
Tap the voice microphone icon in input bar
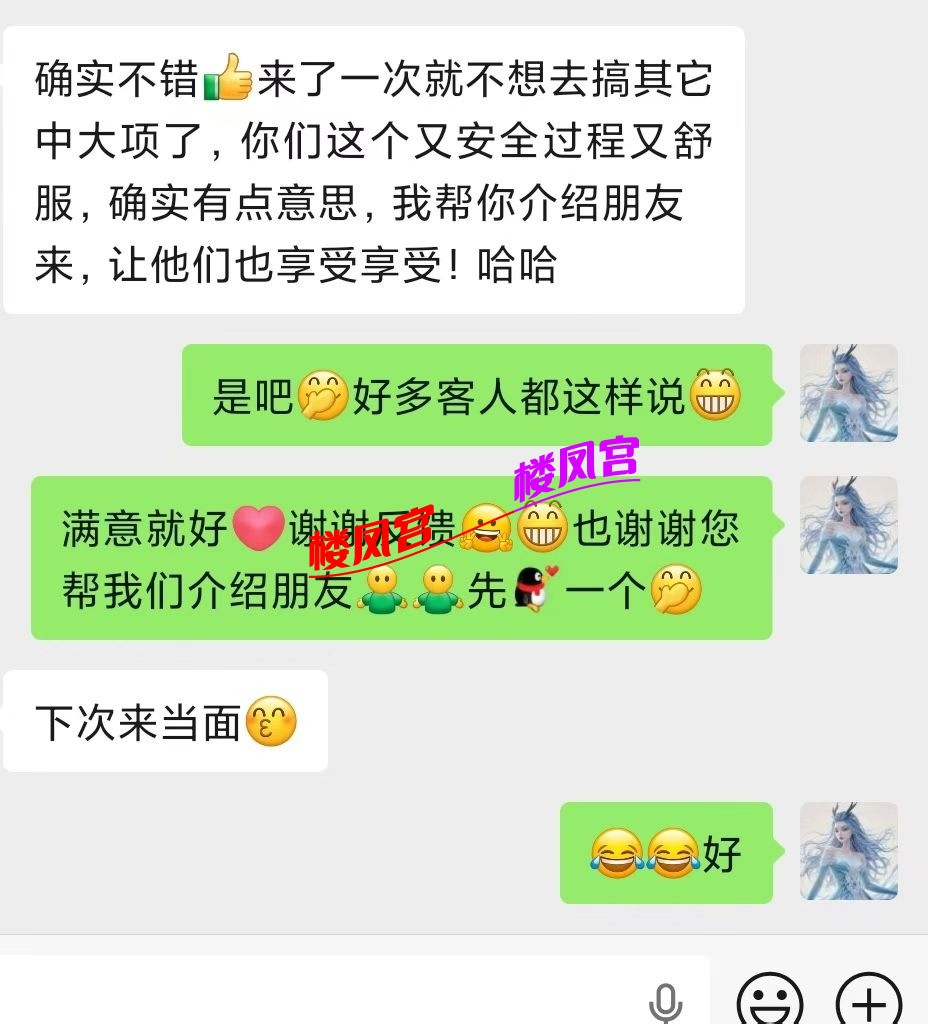[x=665, y=1000]
